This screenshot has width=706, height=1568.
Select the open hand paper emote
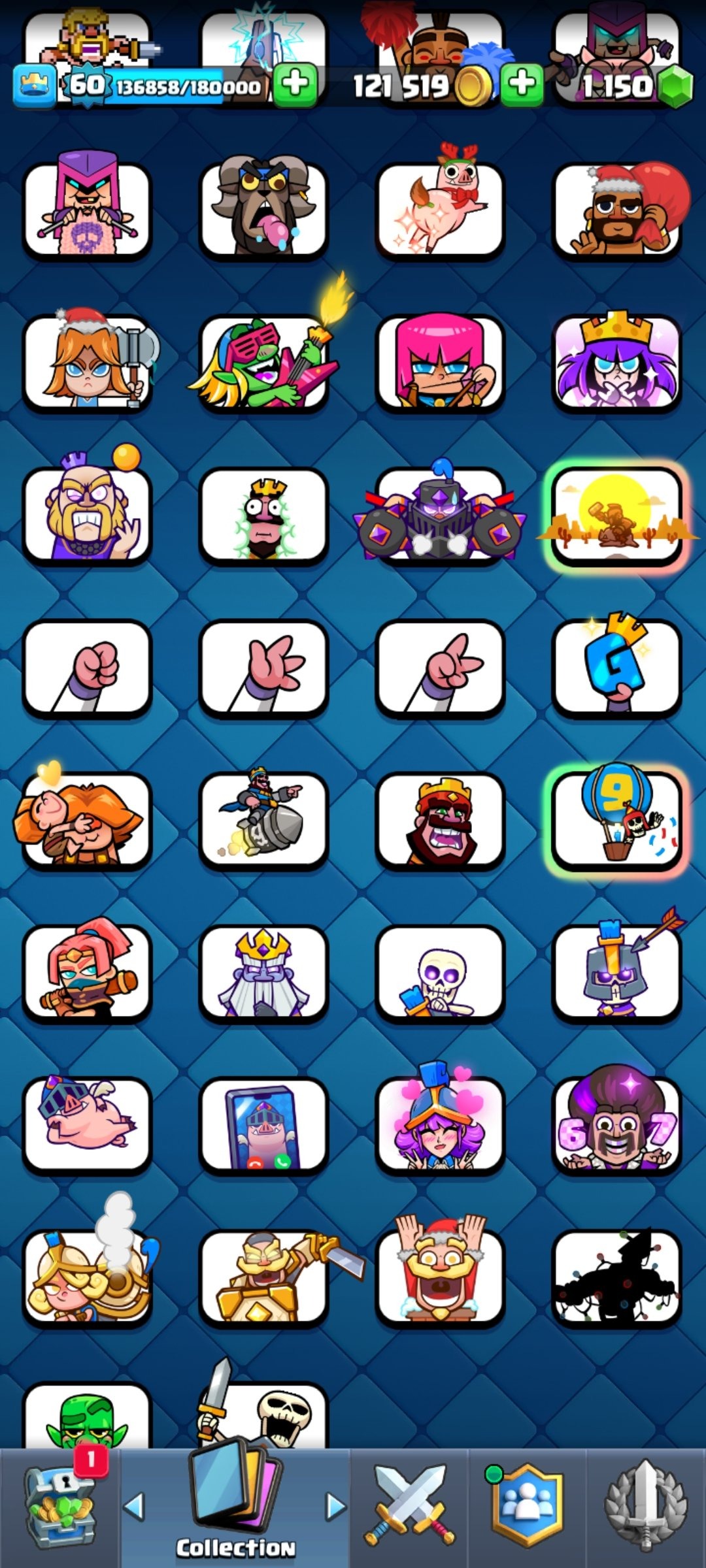click(x=263, y=668)
